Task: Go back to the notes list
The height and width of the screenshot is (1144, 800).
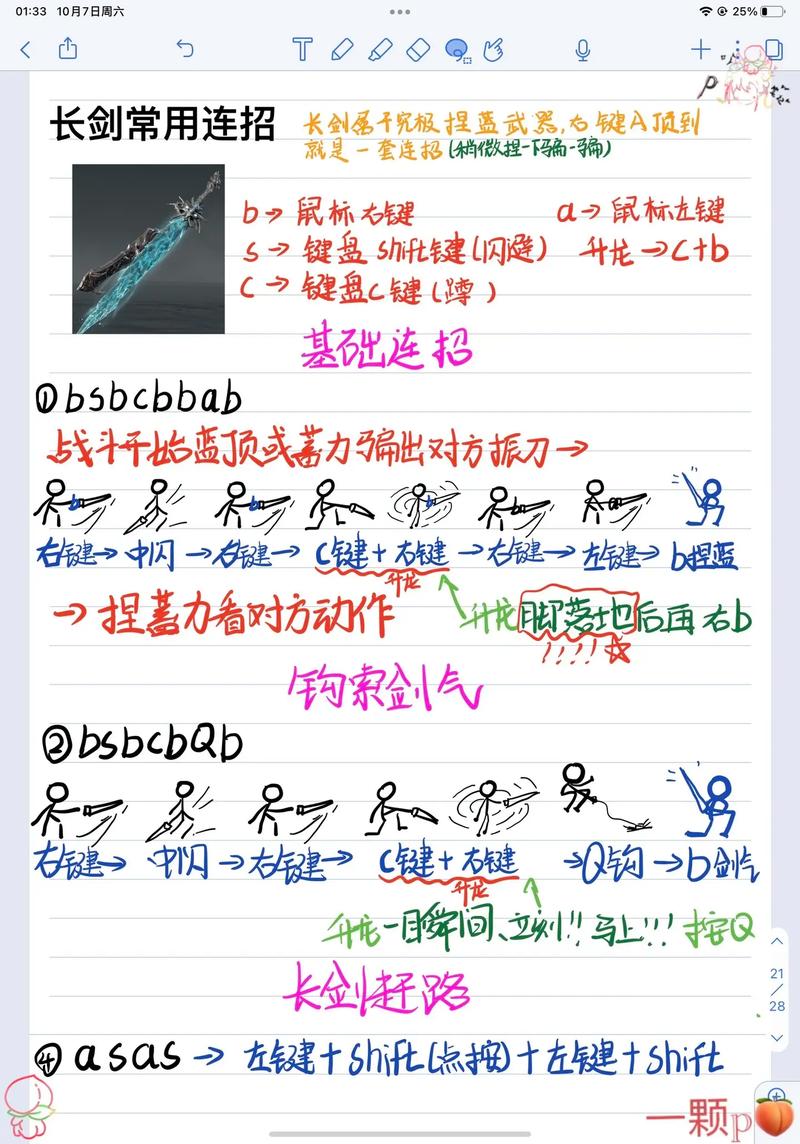Action: [x=25, y=49]
